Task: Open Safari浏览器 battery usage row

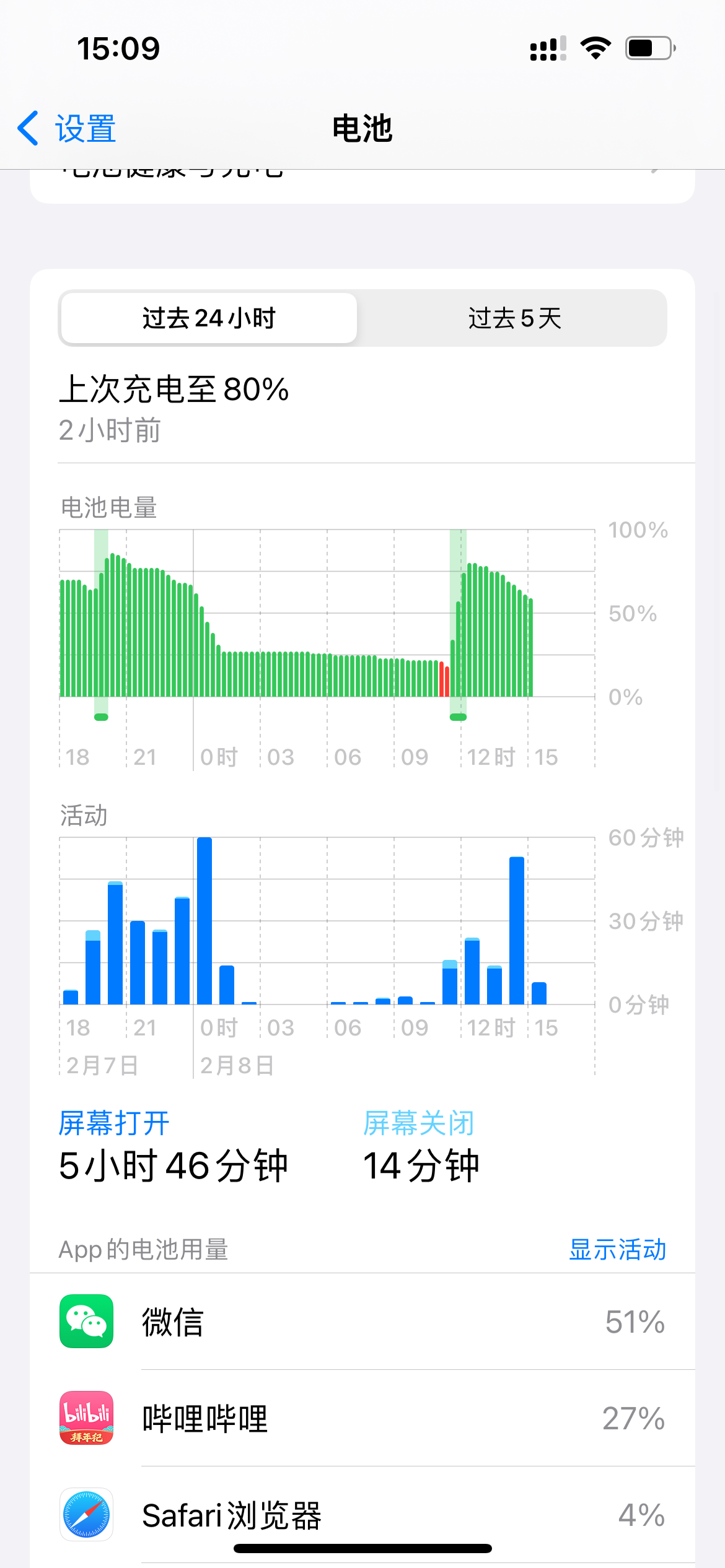Action: [x=362, y=1515]
